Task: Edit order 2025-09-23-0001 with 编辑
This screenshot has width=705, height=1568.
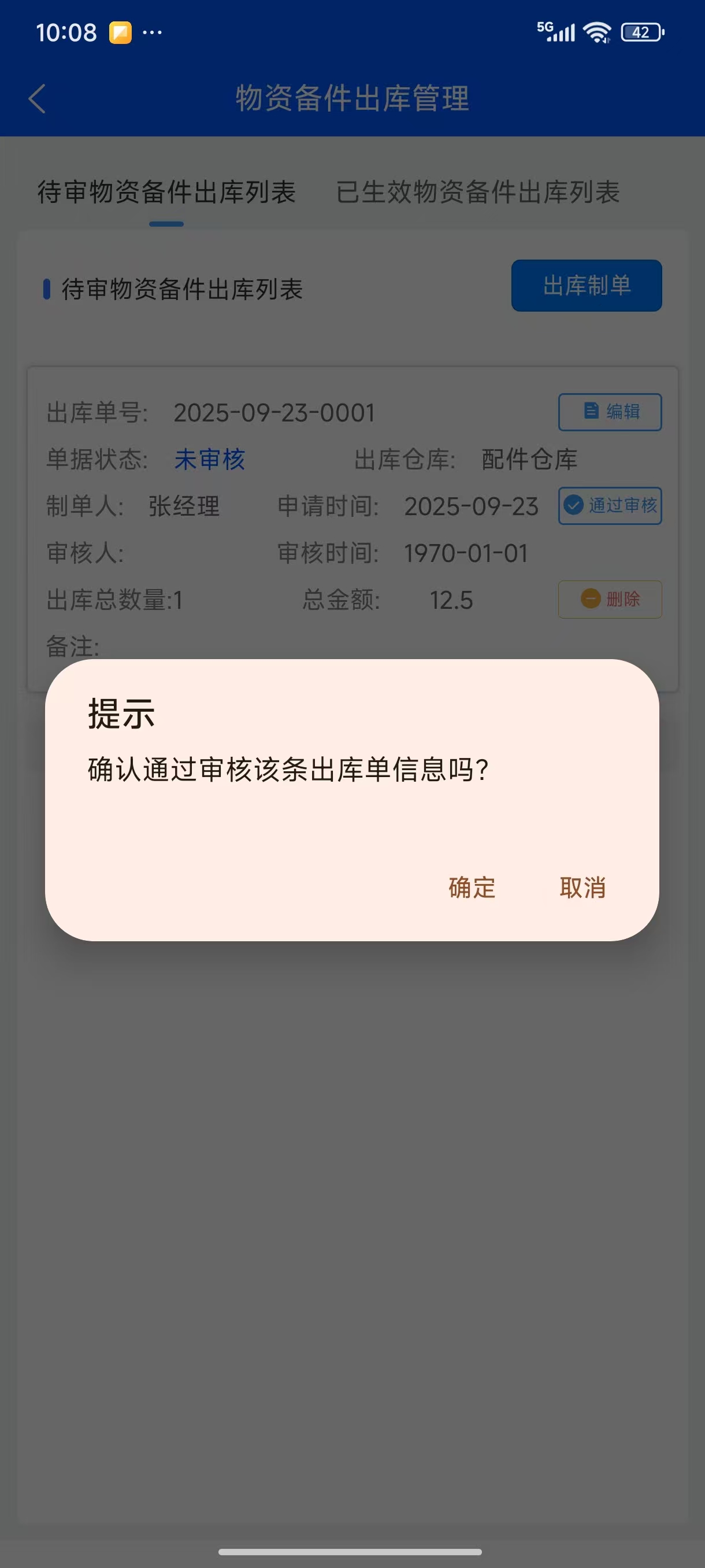Action: (610, 412)
